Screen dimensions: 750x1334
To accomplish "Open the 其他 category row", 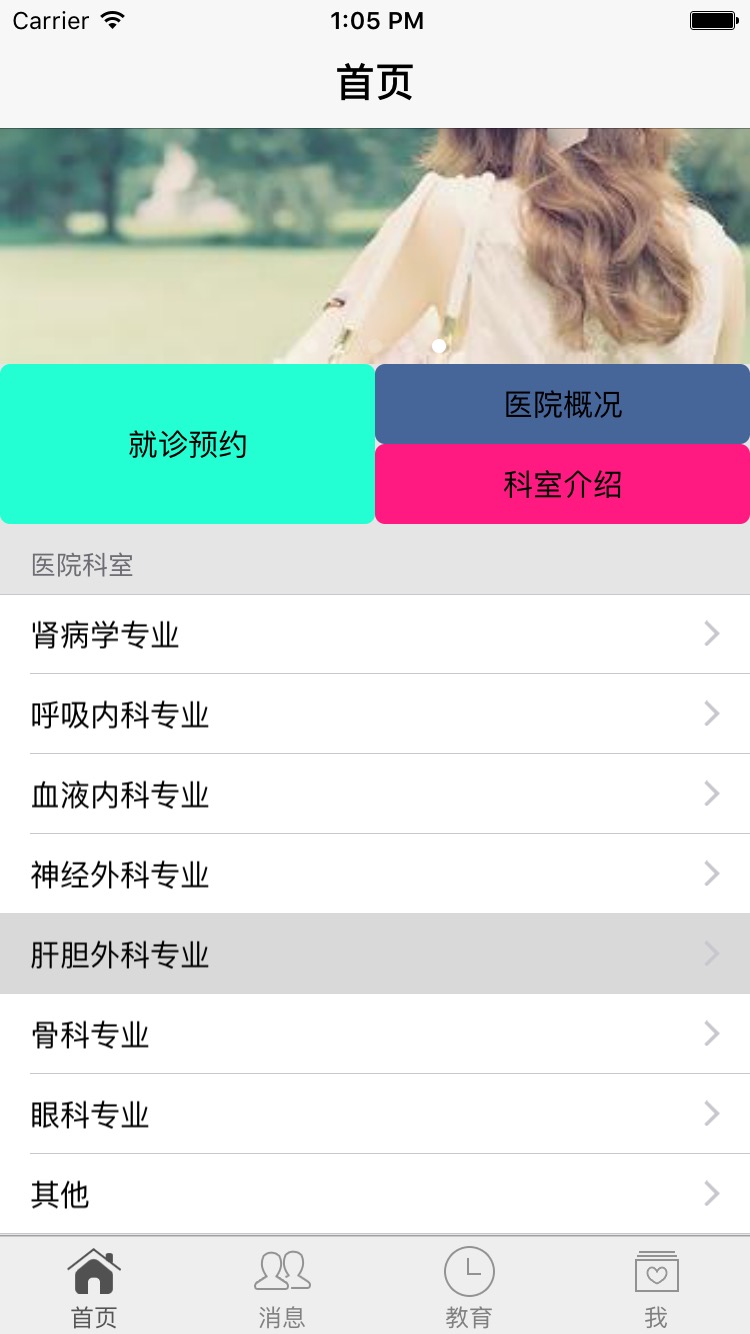I will point(375,1194).
